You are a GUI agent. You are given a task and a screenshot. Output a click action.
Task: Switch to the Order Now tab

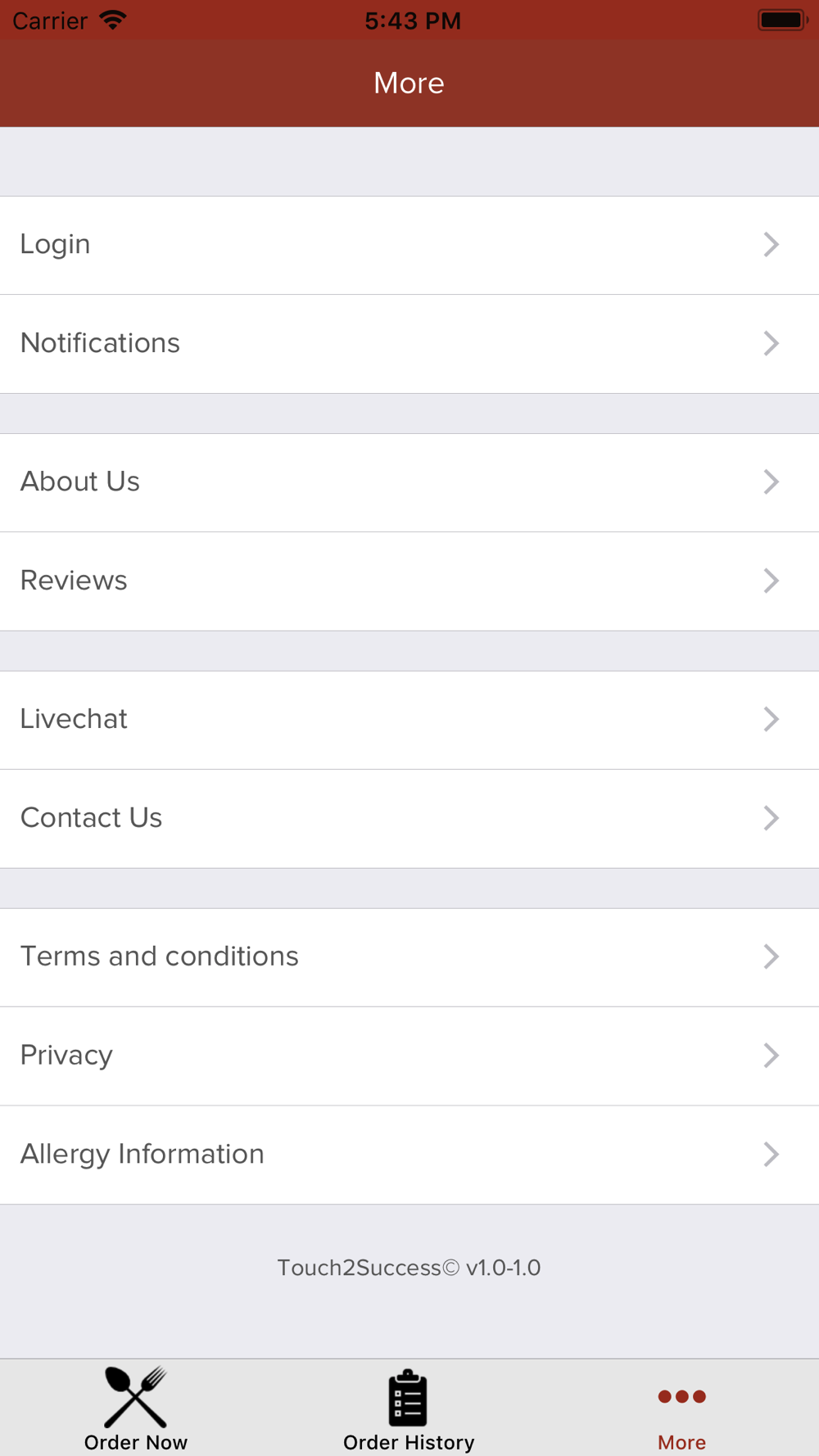pyautogui.click(x=136, y=1409)
